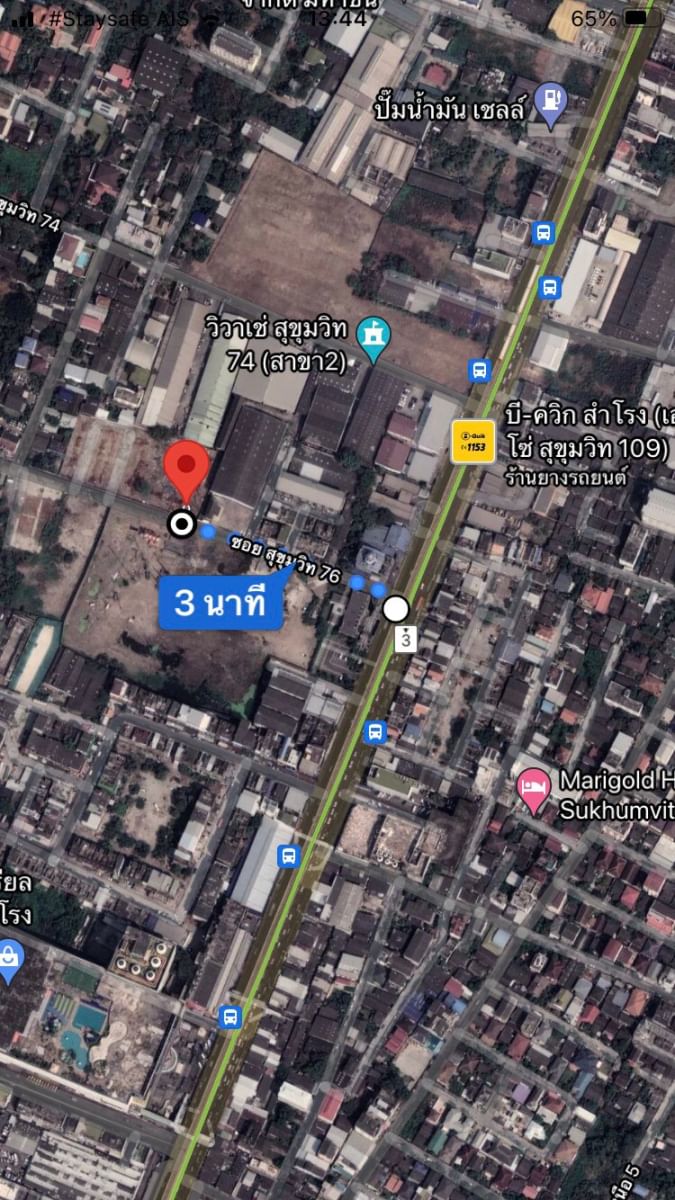Viewport: 675px width, 1200px height.
Task: Open the บี-ควิก สำโรง tire shop marker
Action: coord(473,441)
